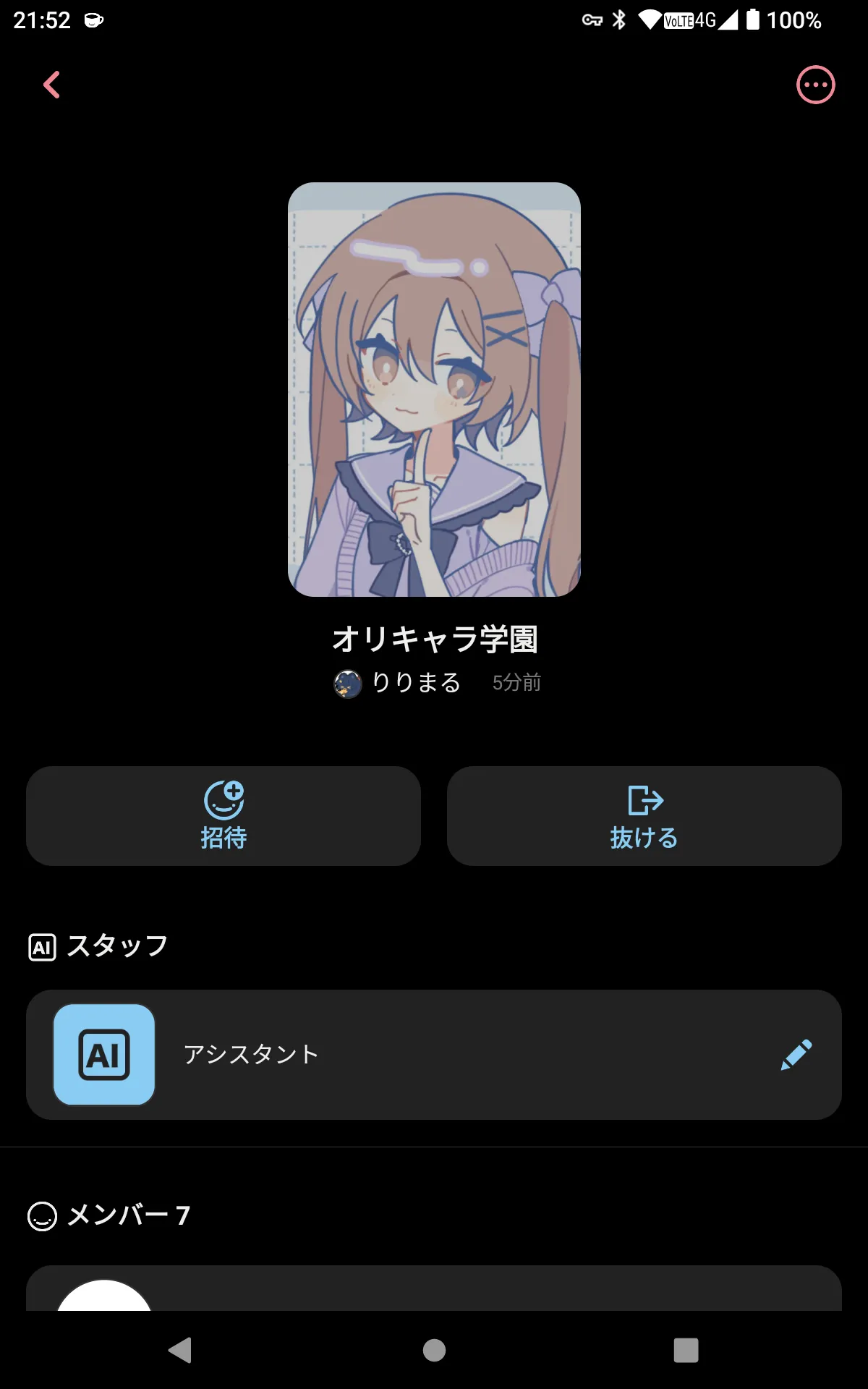Leave the group with 抜ける

coord(644,816)
